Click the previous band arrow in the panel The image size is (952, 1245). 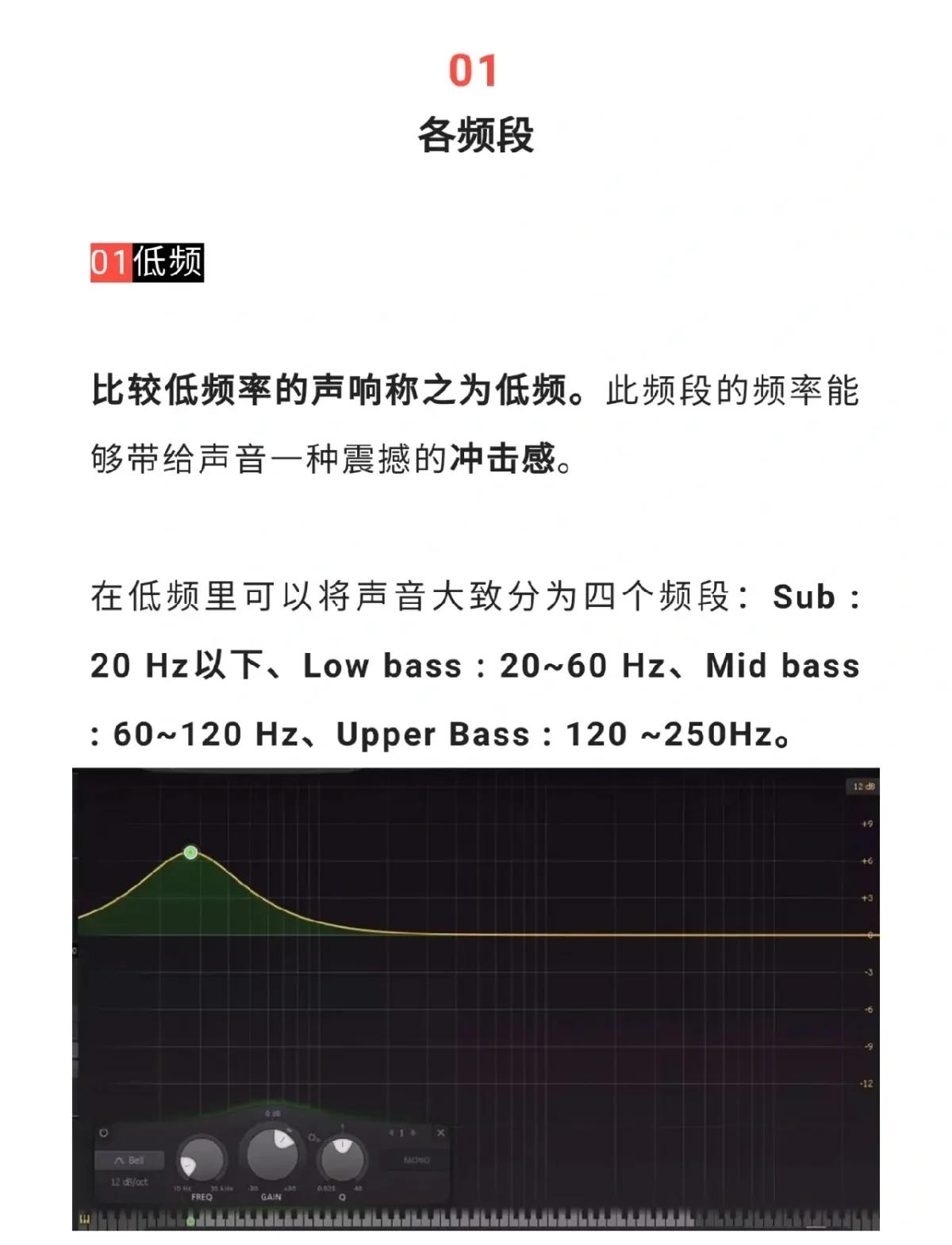pos(392,1132)
